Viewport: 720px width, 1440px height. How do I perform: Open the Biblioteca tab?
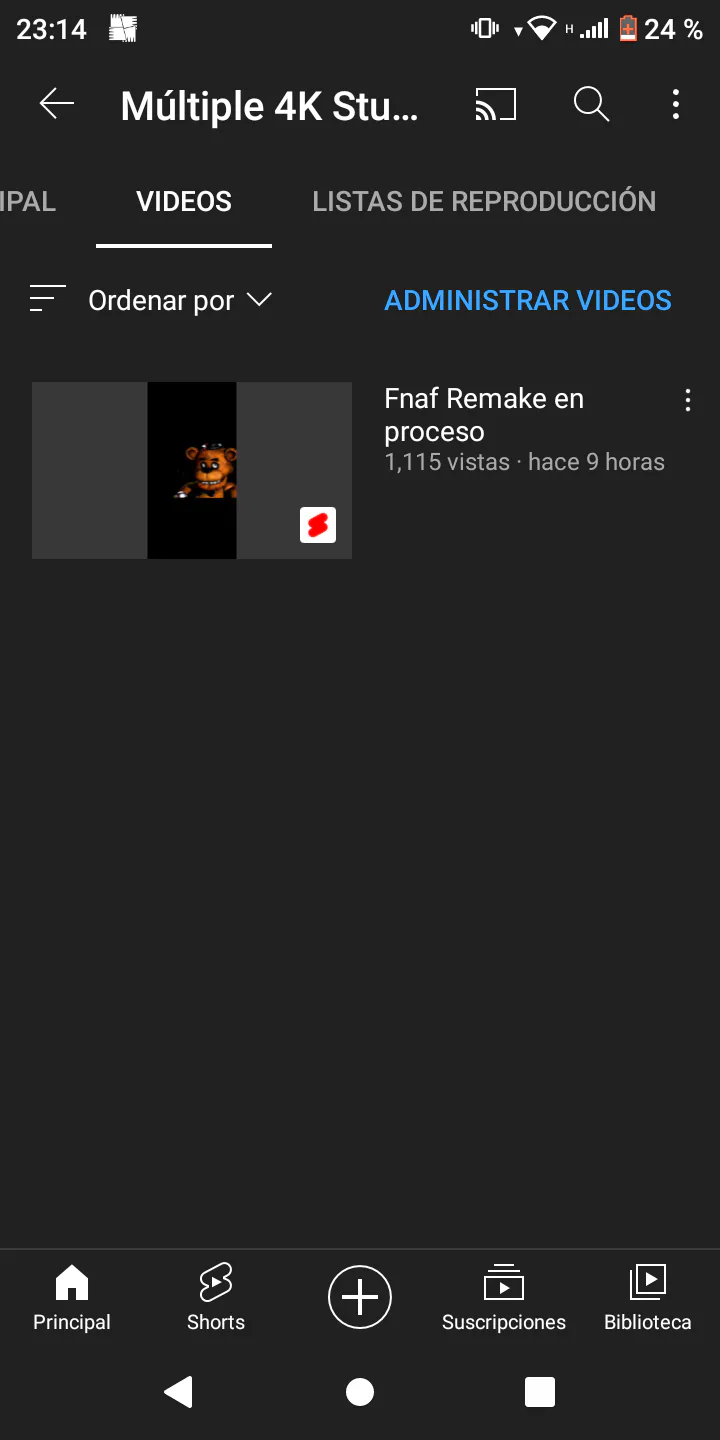tap(648, 1297)
